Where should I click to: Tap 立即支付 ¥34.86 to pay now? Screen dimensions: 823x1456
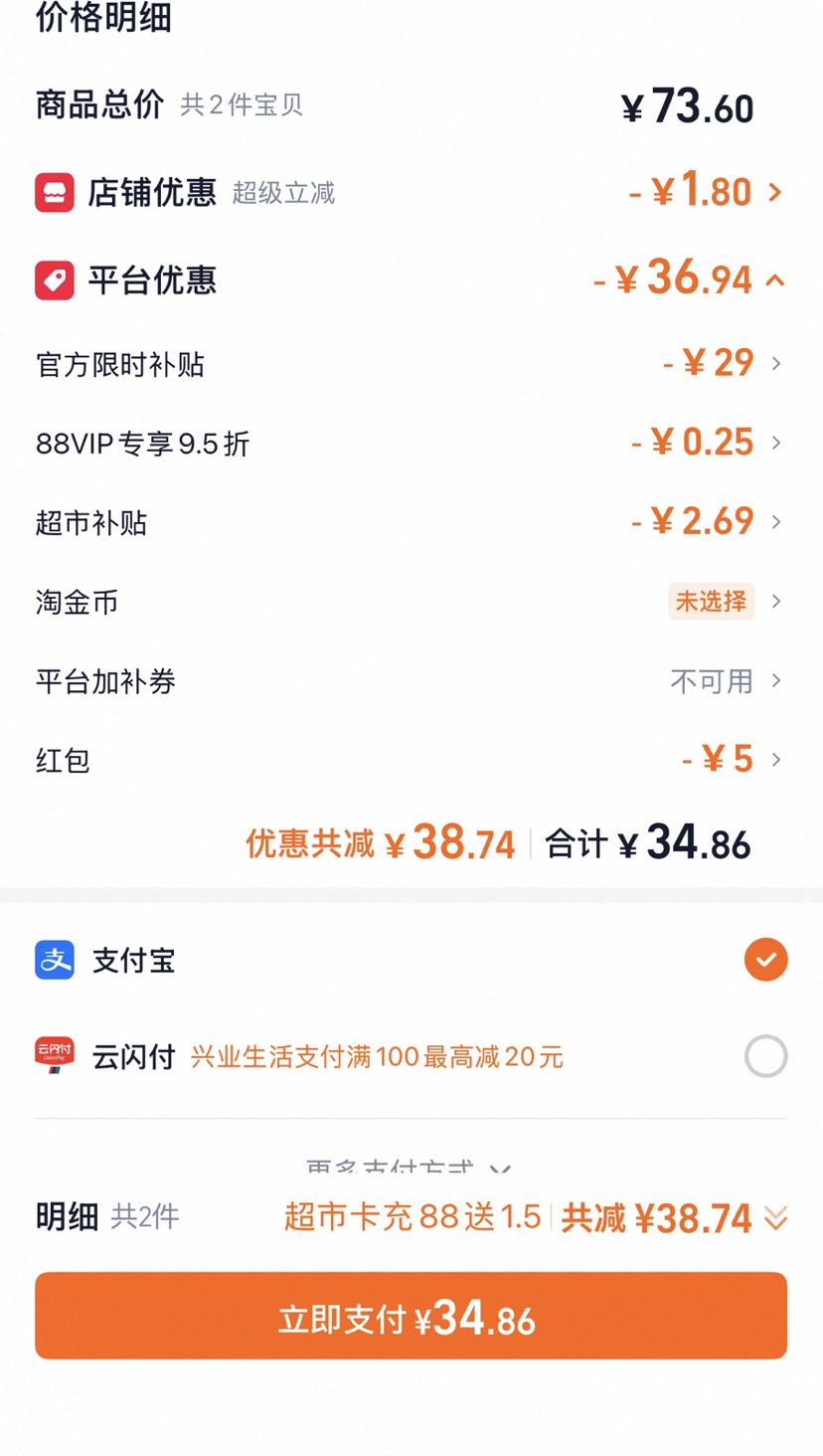point(411,1316)
